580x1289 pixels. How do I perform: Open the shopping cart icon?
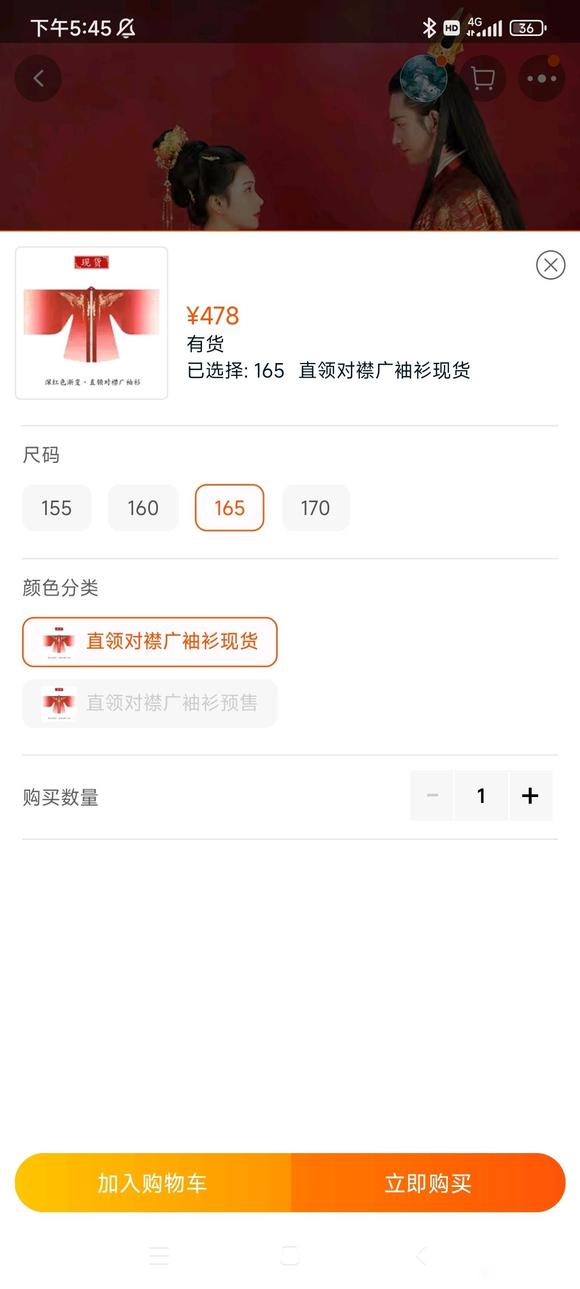pos(483,78)
